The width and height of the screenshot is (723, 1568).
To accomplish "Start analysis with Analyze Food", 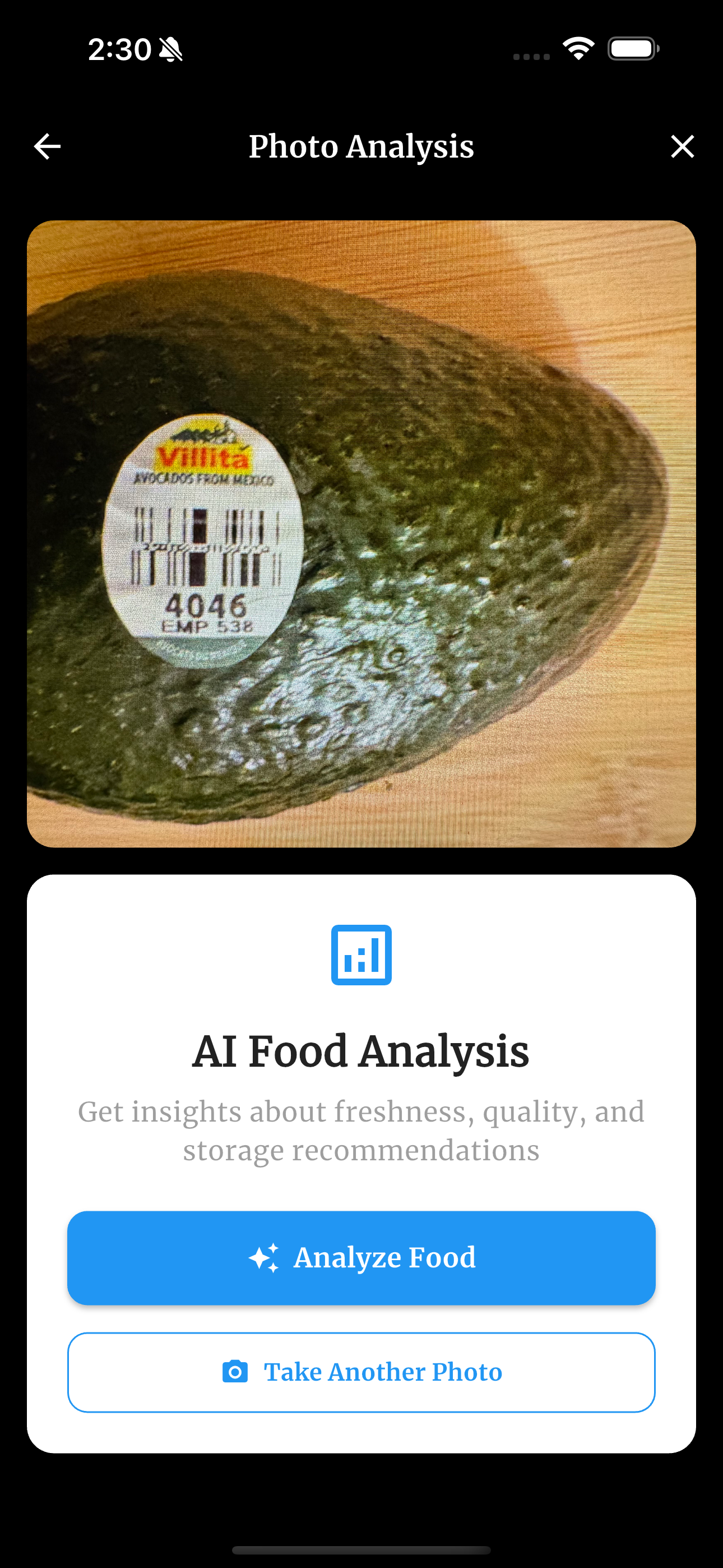I will (x=361, y=1257).
